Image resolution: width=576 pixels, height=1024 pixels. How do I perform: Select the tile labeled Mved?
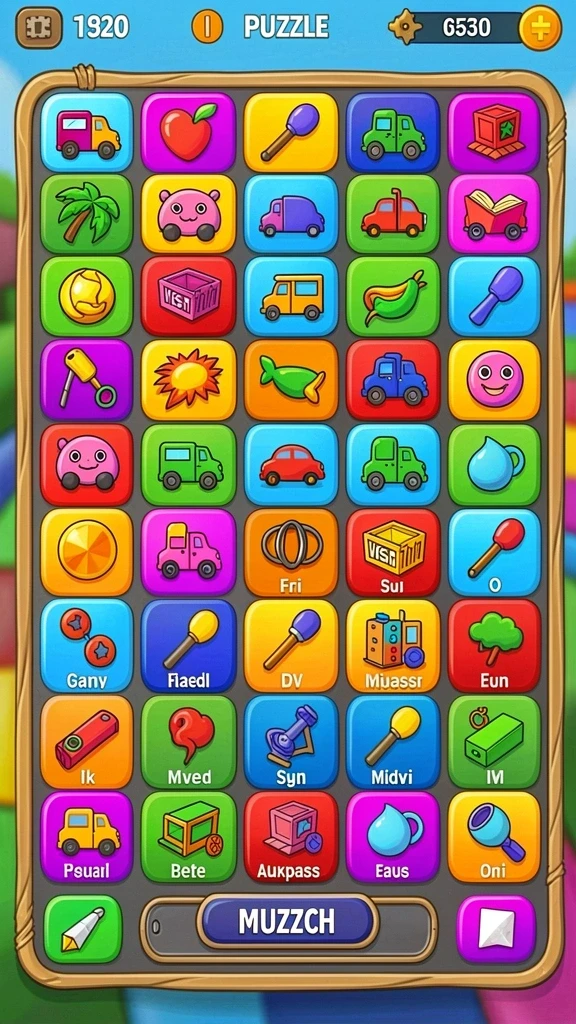pyautogui.click(x=188, y=742)
